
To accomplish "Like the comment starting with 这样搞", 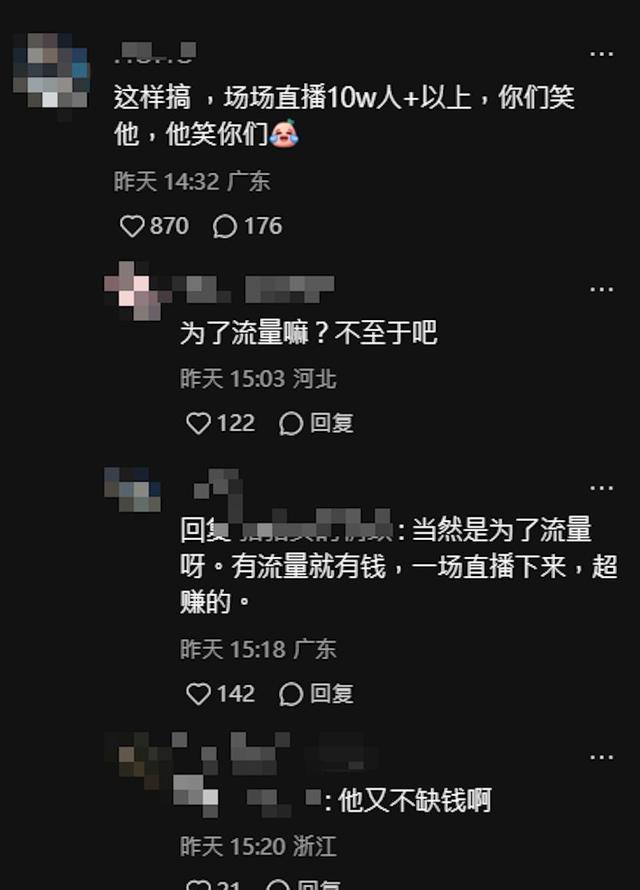I will coord(133,227).
